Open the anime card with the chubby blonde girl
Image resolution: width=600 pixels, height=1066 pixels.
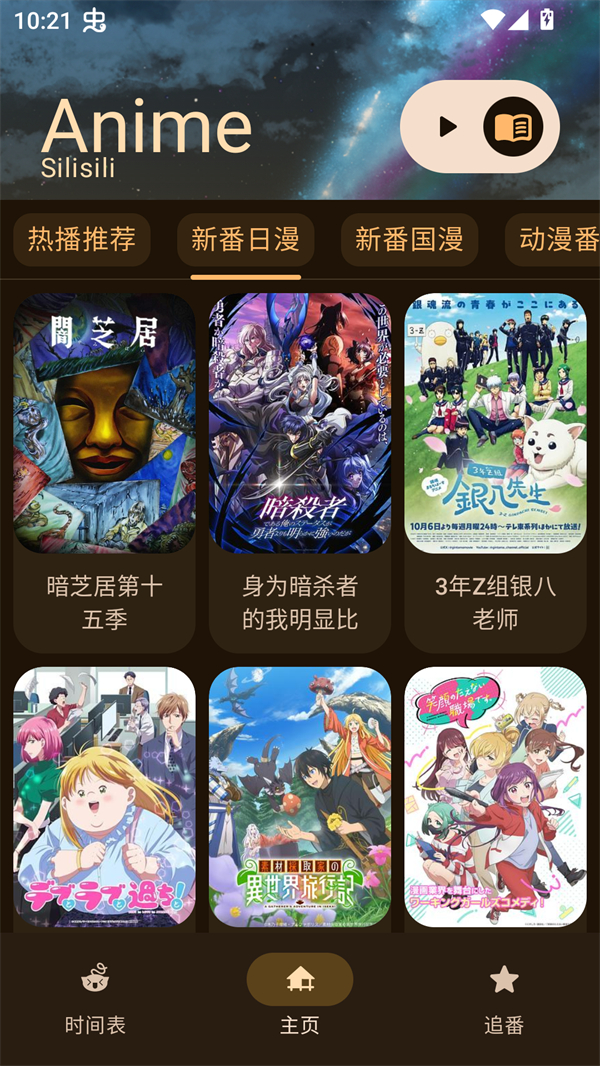104,796
